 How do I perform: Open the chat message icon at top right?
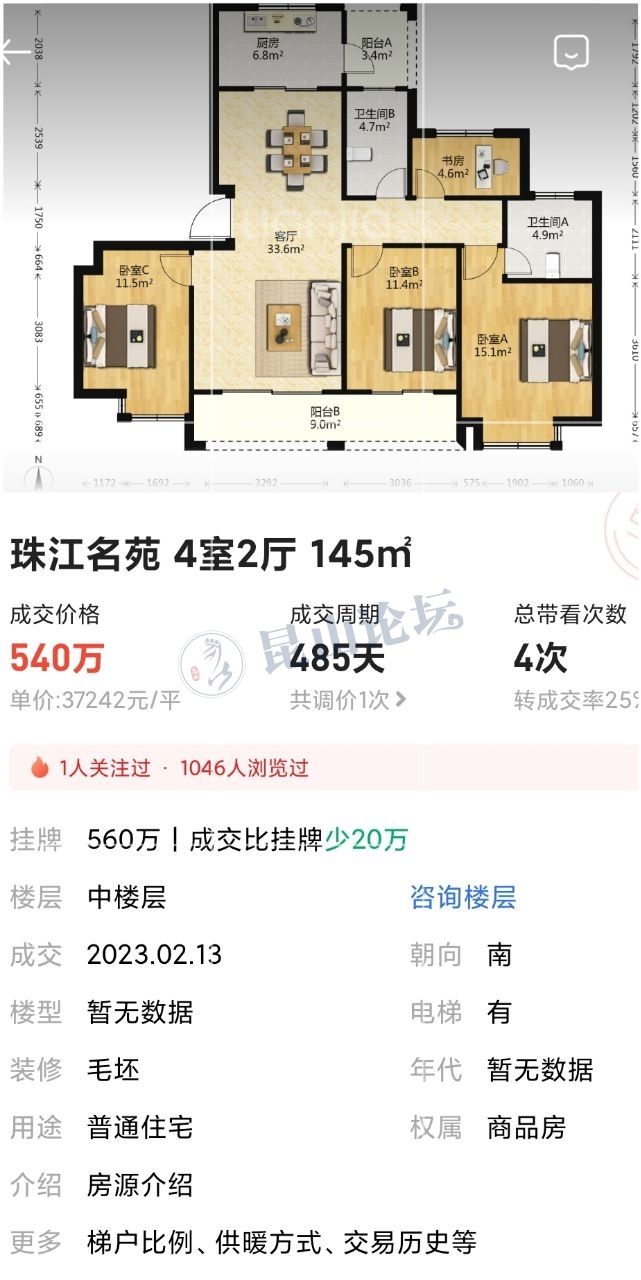coord(572,52)
